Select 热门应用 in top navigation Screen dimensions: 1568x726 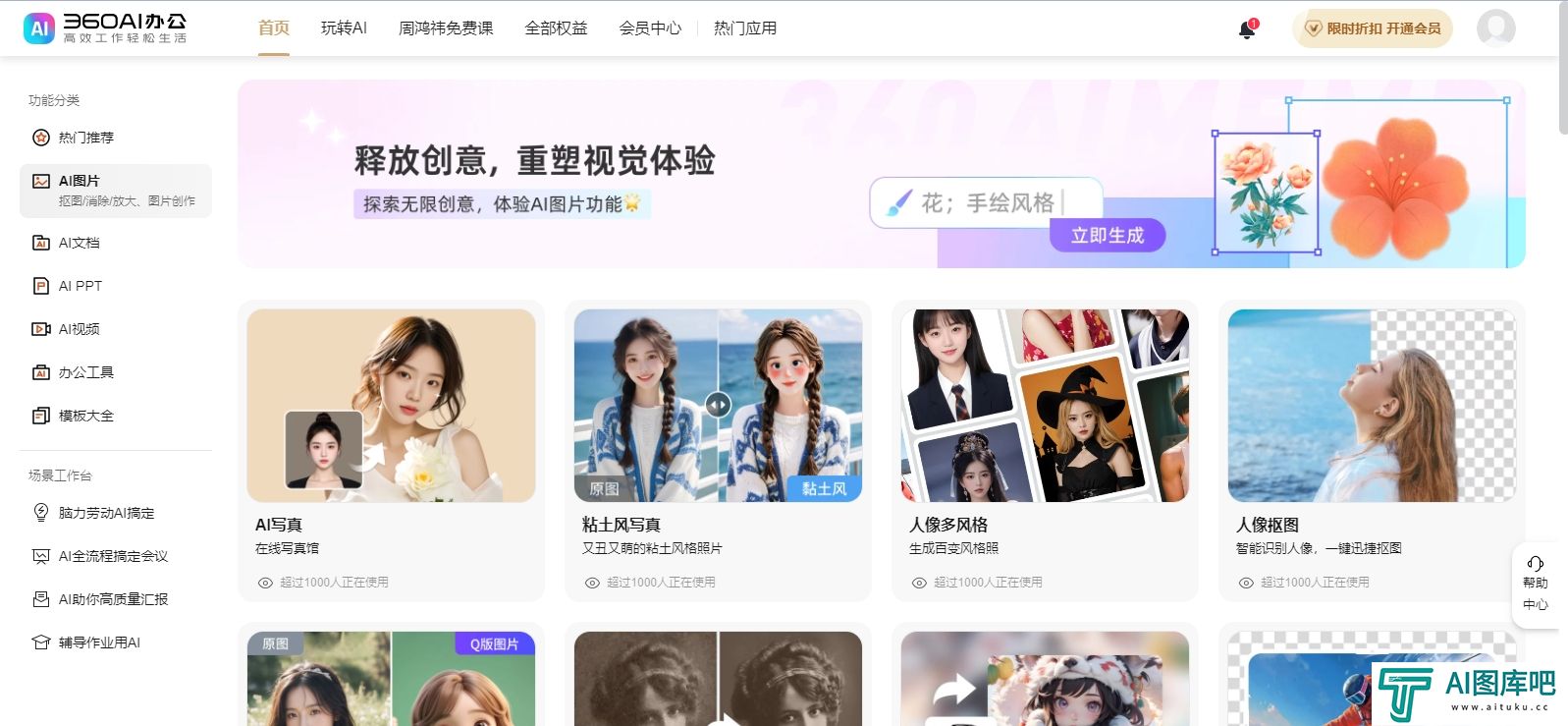(745, 28)
